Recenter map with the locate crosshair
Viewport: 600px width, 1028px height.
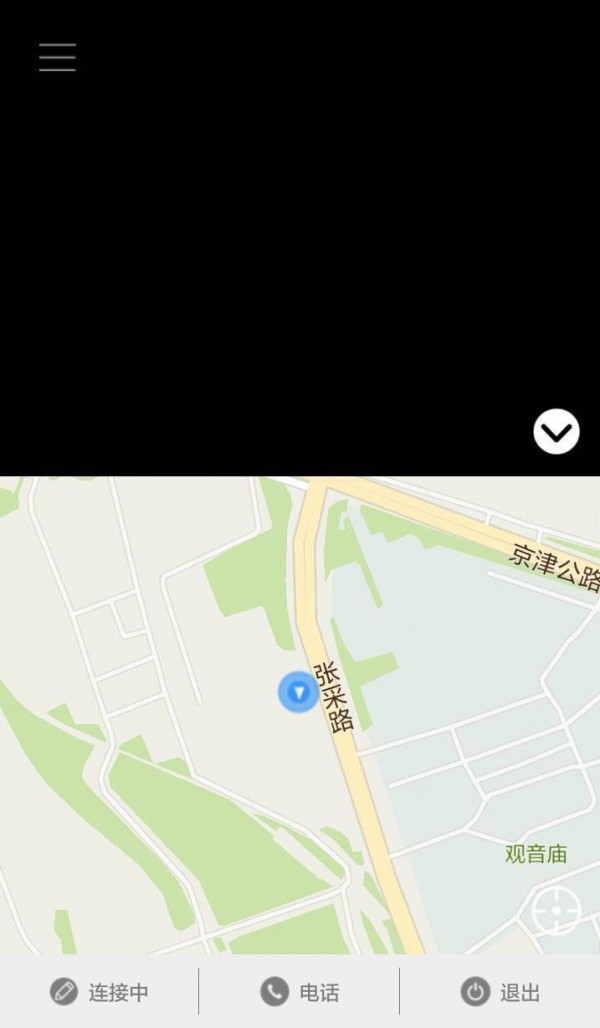[556, 911]
